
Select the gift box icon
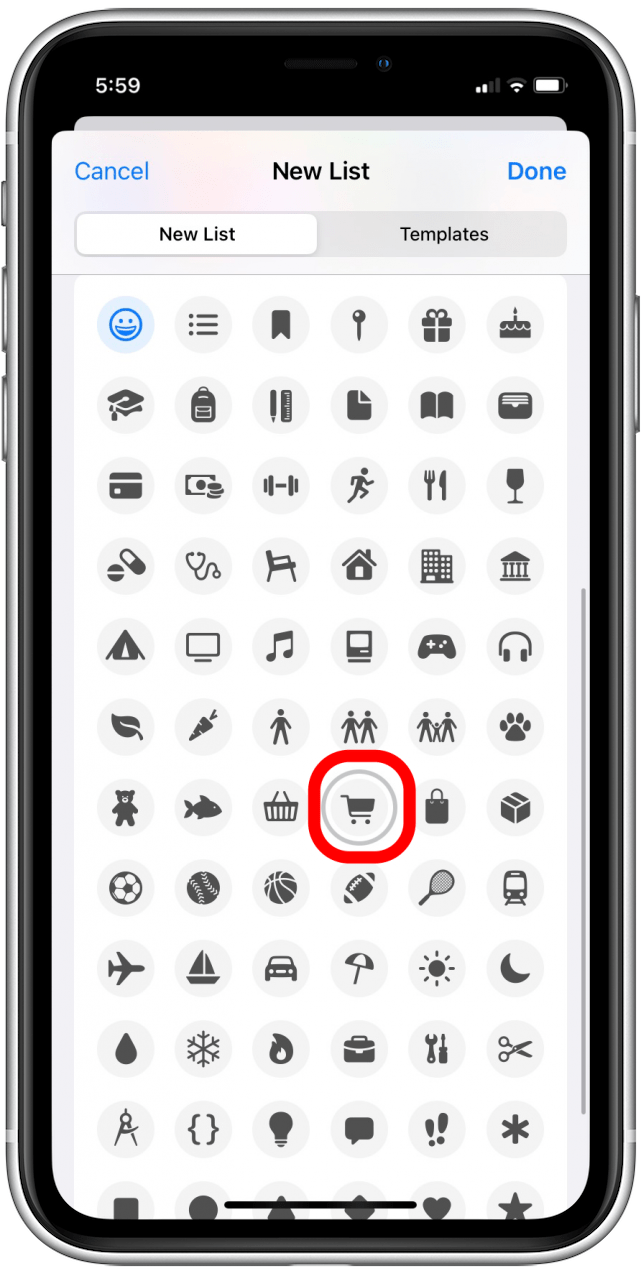[x=437, y=325]
